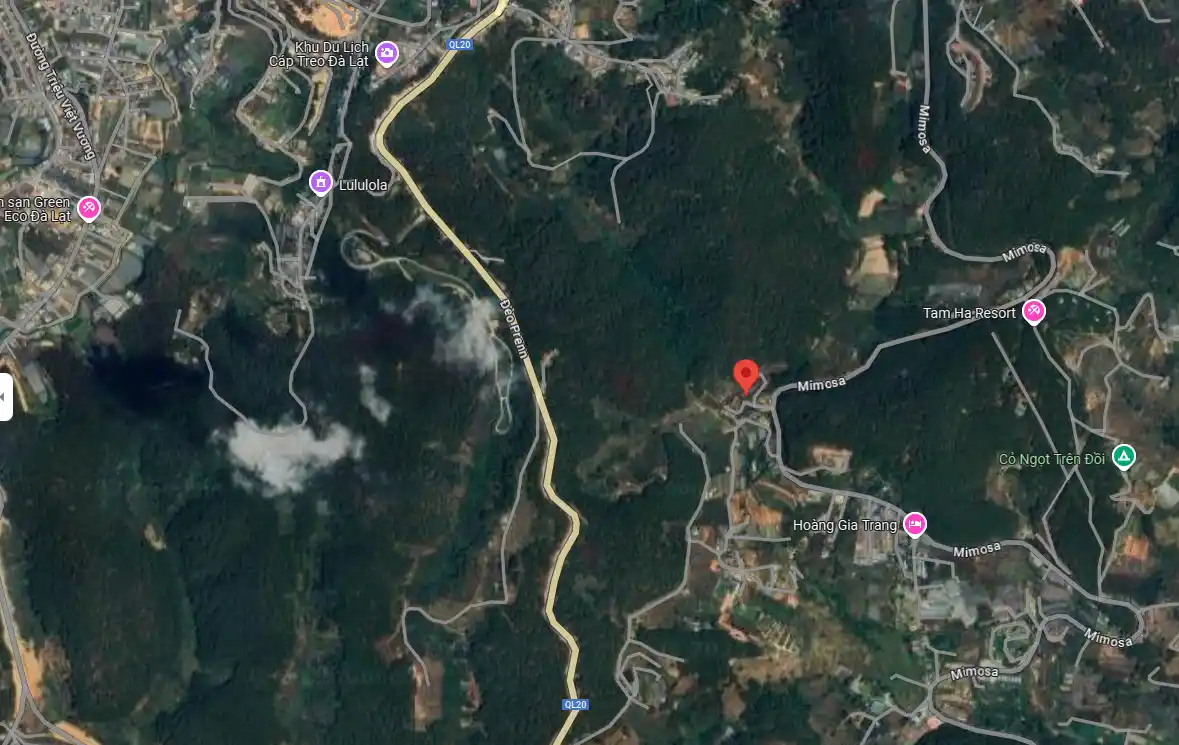This screenshot has height=745, width=1179.
Task: View the Hoàng Gia Trang lodging marker
Action: tap(914, 524)
